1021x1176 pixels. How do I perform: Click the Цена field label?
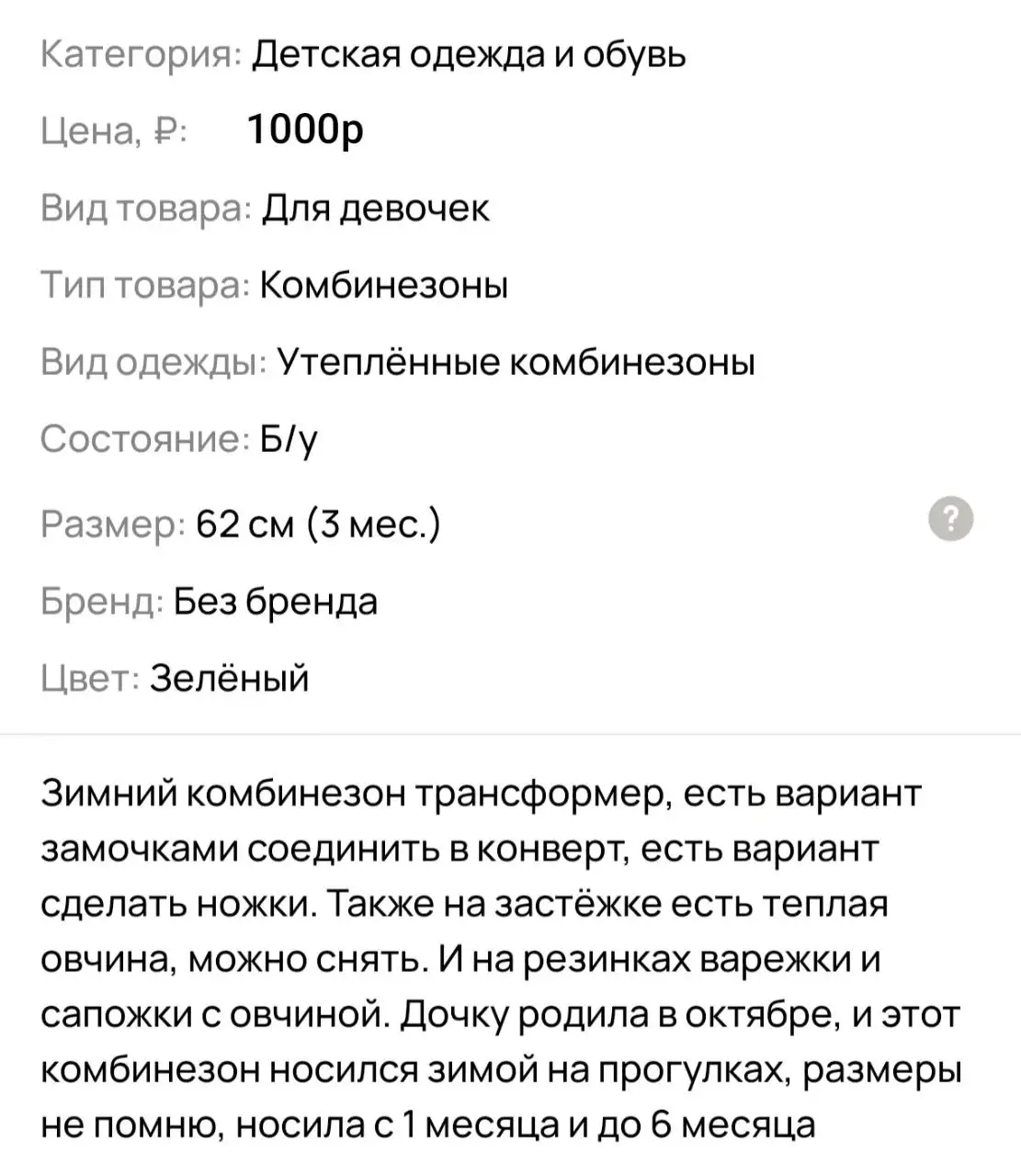101,131
